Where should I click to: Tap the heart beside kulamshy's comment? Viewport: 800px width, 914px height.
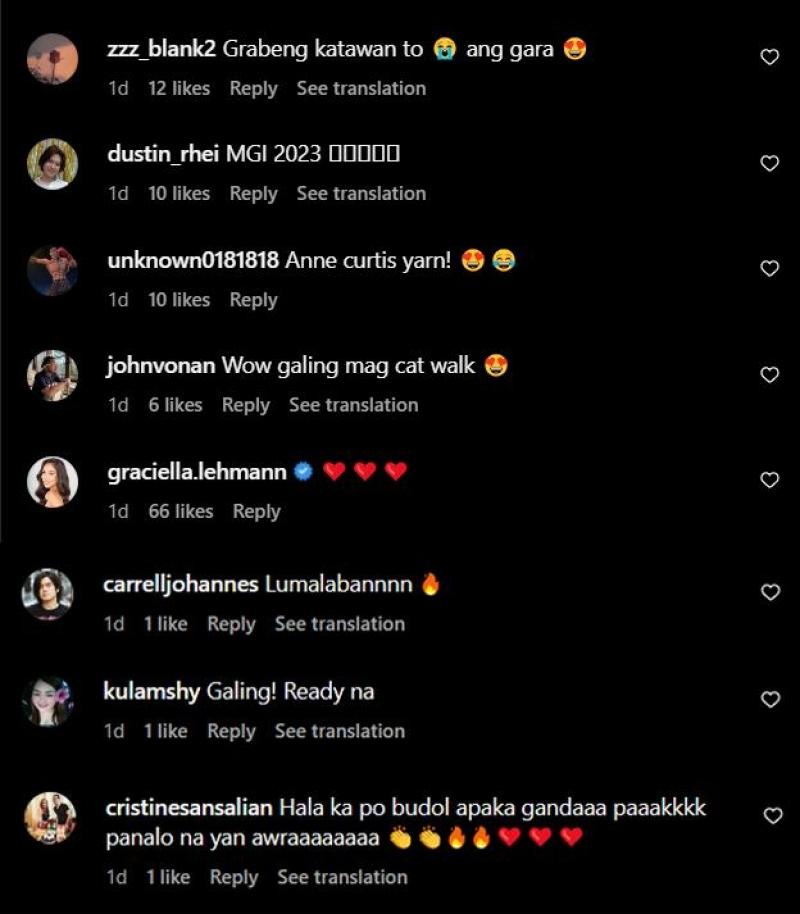770,700
